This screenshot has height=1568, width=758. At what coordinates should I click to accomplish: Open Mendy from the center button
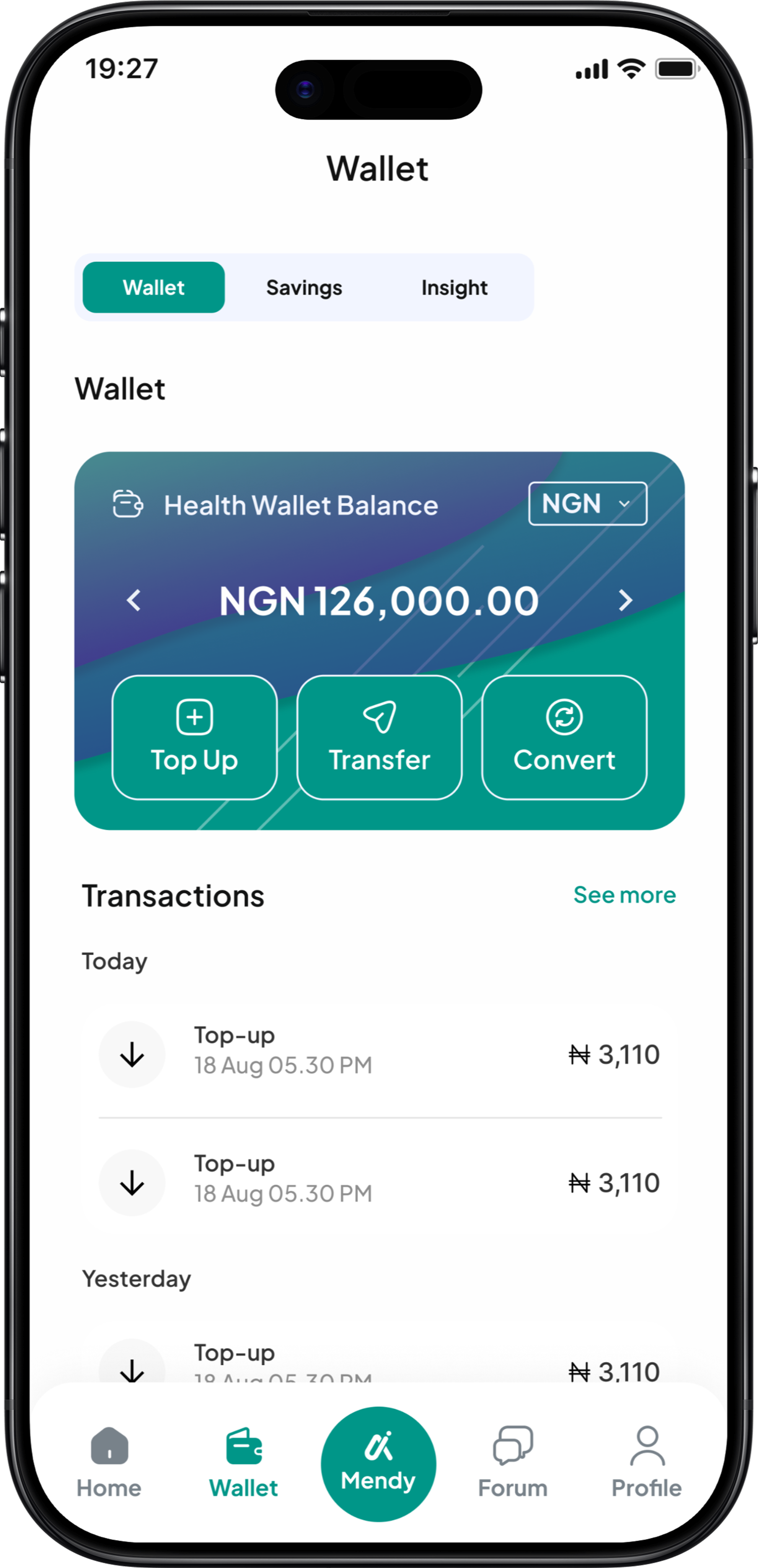pyautogui.click(x=378, y=1463)
